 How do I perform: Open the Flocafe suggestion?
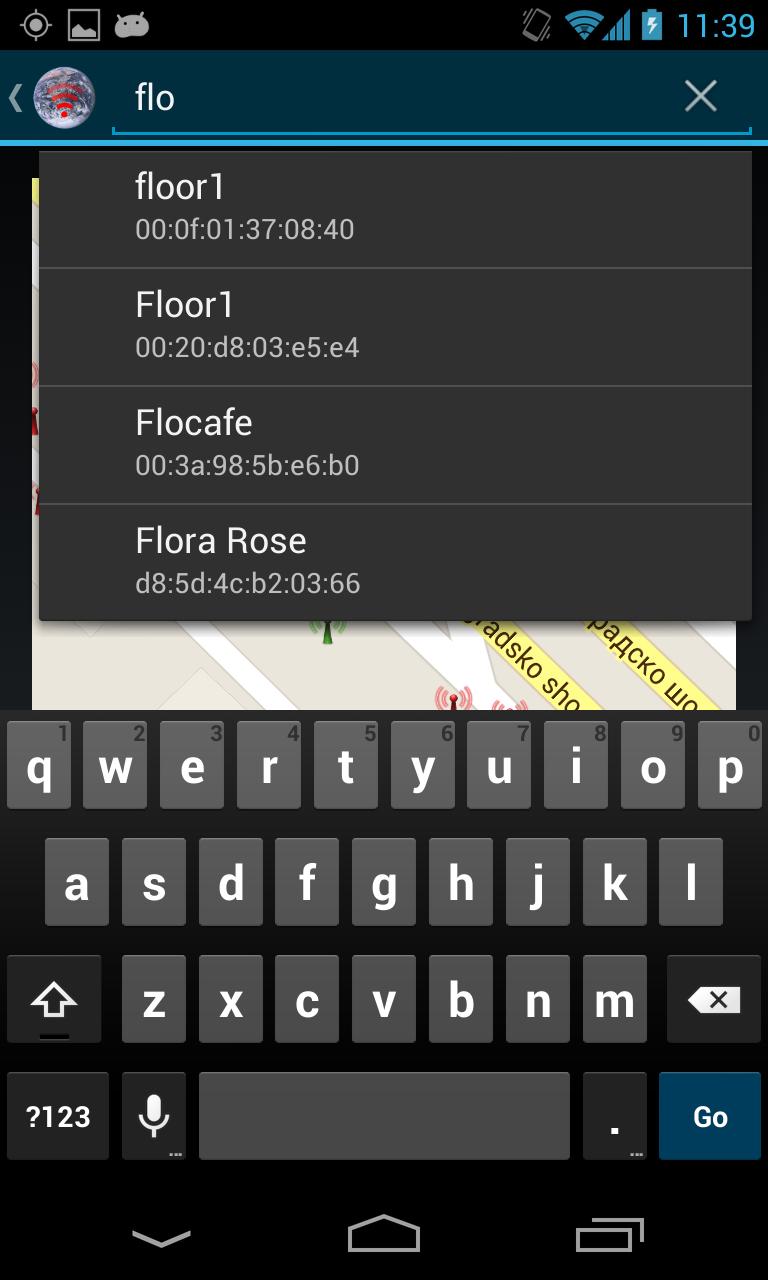395,445
